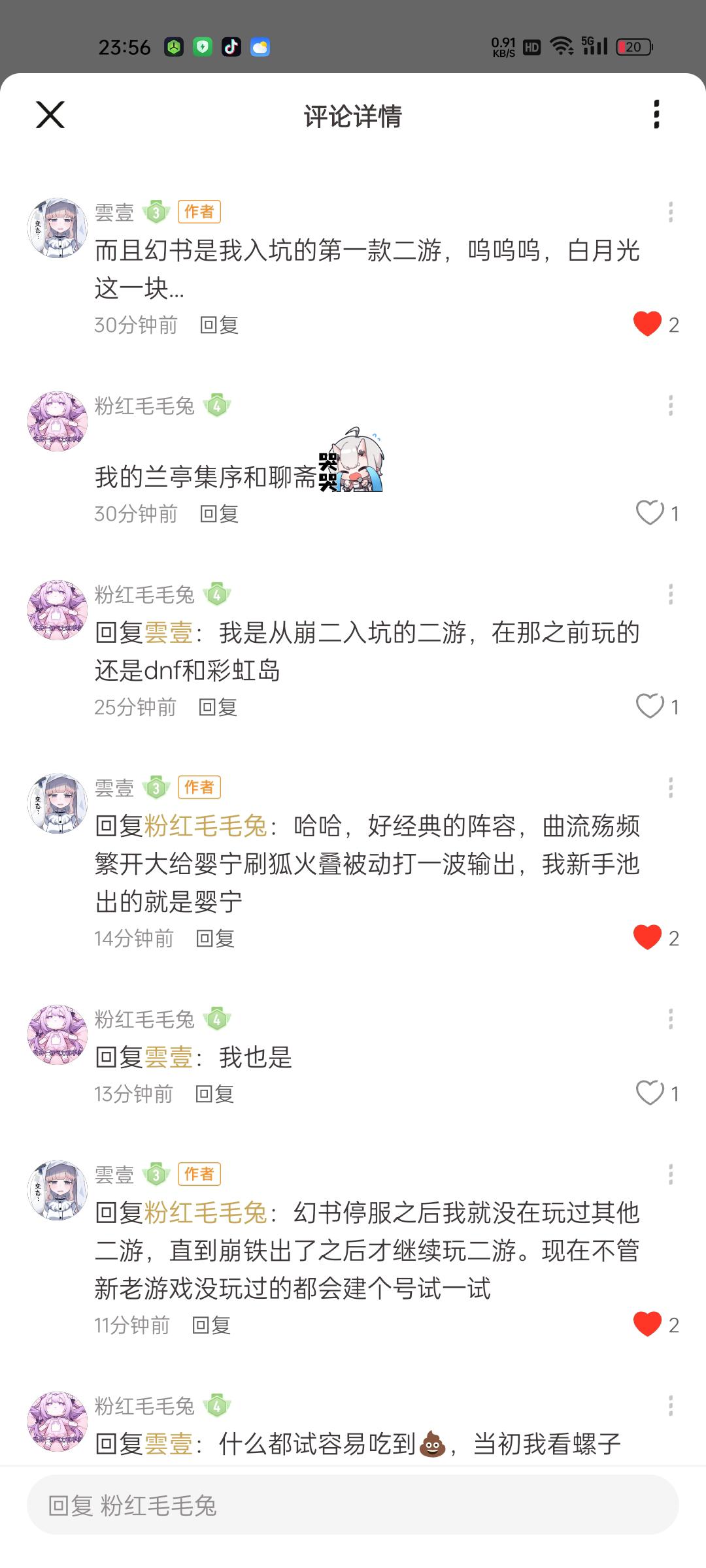Viewport: 706px width, 1568px height.
Task: Unlike the 幻书停服 comment by 雲壹
Action: pyautogui.click(x=647, y=1324)
